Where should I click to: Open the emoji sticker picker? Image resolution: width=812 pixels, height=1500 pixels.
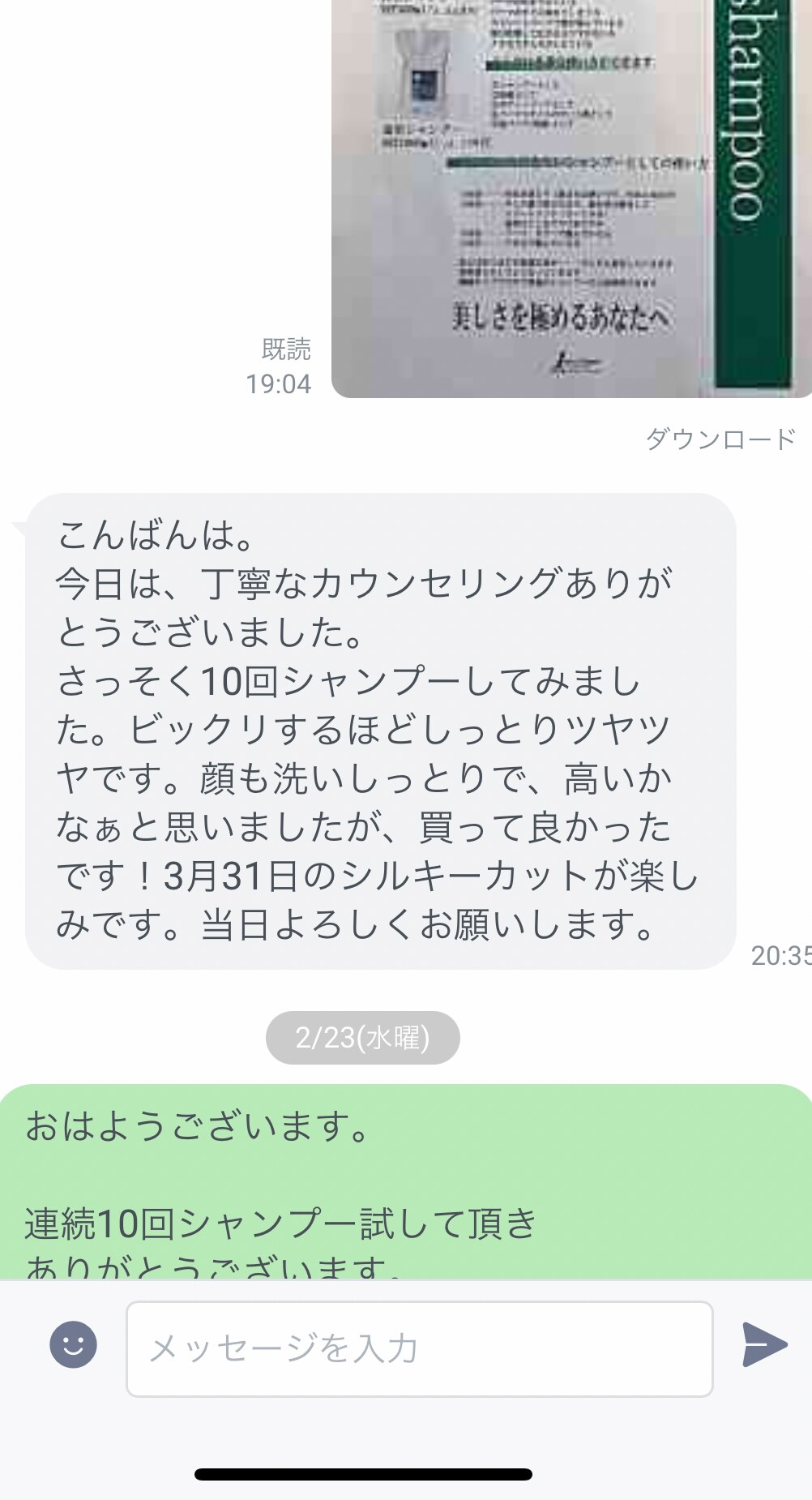click(73, 1344)
